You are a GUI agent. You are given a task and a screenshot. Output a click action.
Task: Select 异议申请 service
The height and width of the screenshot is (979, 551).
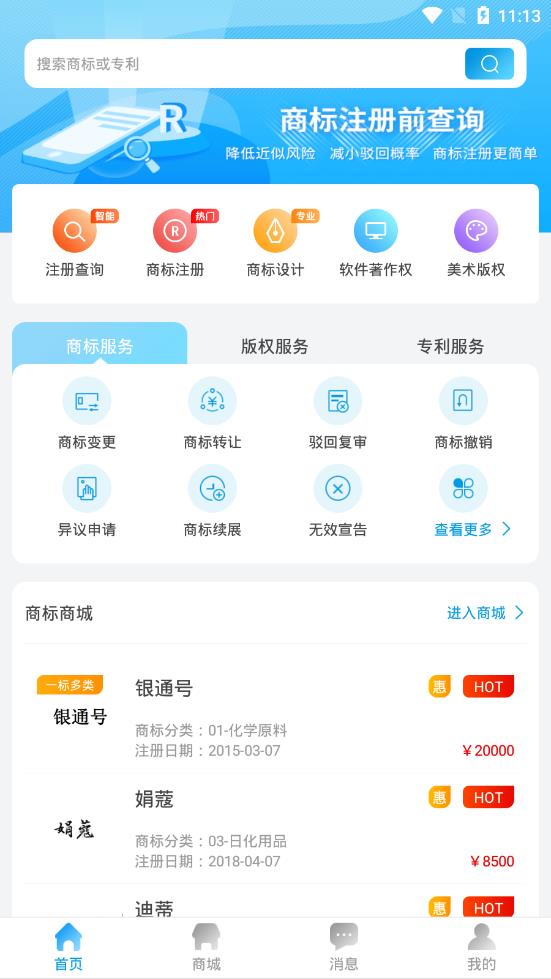coord(87,502)
